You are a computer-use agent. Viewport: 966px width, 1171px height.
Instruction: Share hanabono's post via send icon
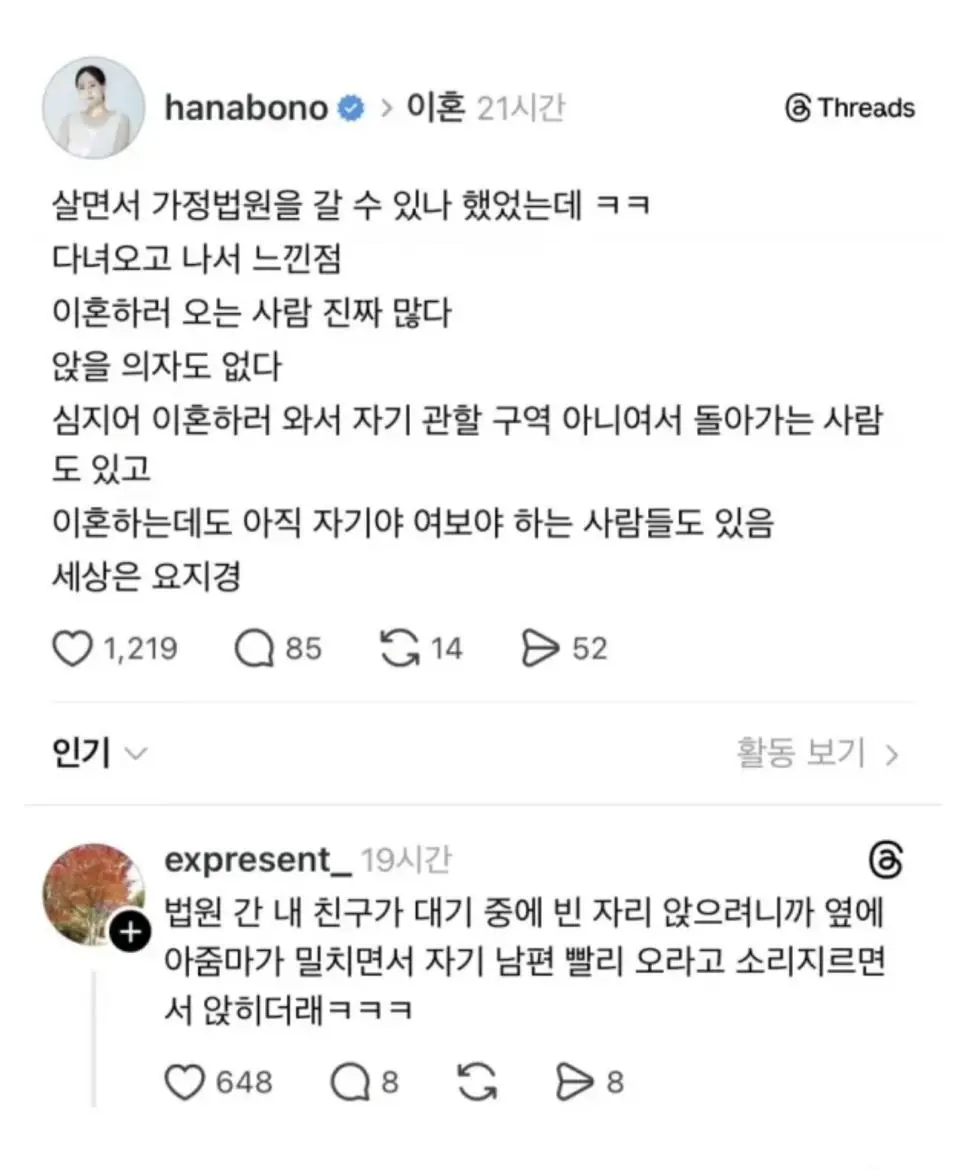point(541,649)
